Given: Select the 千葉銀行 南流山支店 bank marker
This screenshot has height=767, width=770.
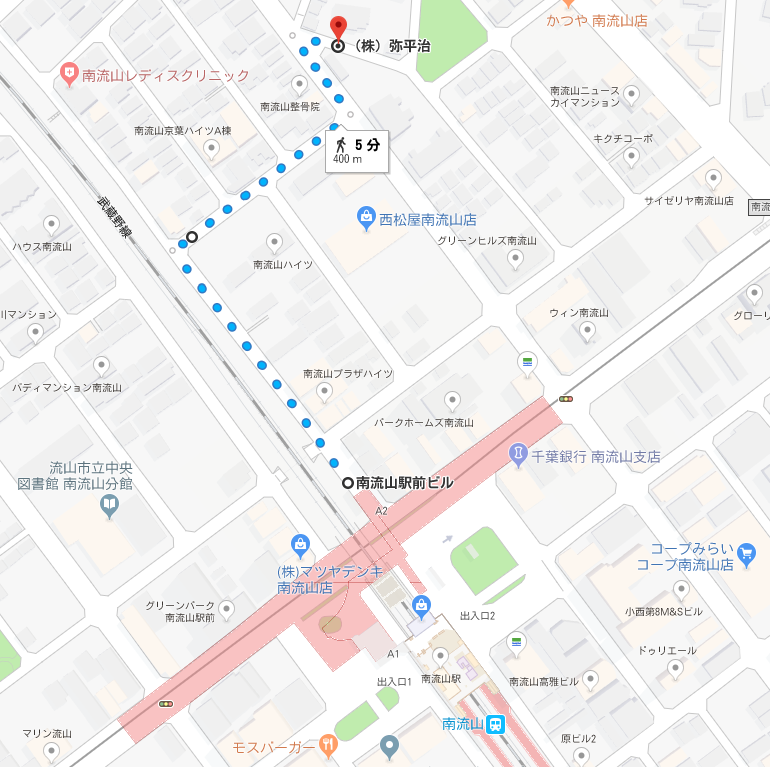Looking at the screenshot, I should point(518,456).
